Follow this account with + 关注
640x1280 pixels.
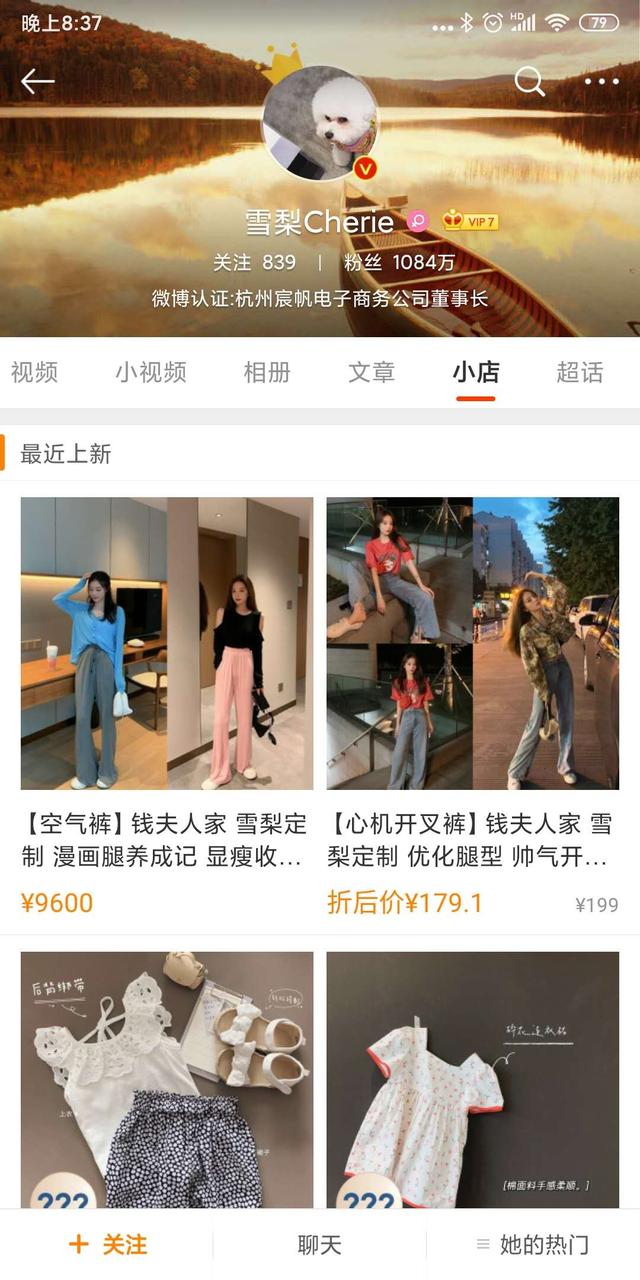(107, 1244)
